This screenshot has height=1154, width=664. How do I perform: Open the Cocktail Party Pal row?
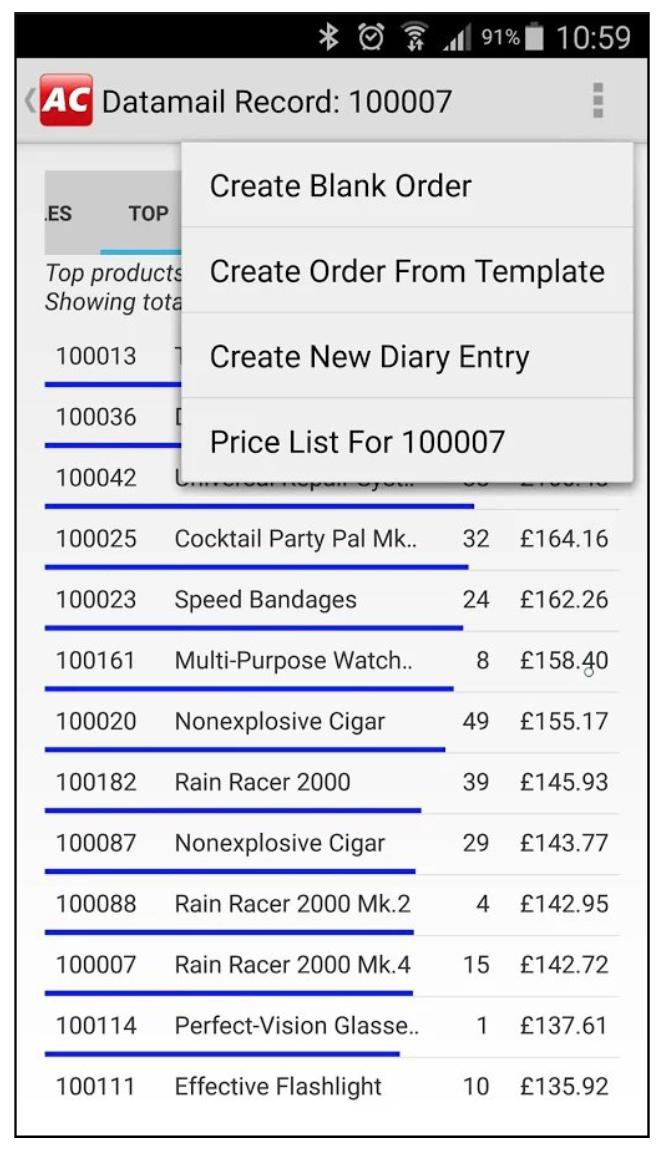coord(332,539)
